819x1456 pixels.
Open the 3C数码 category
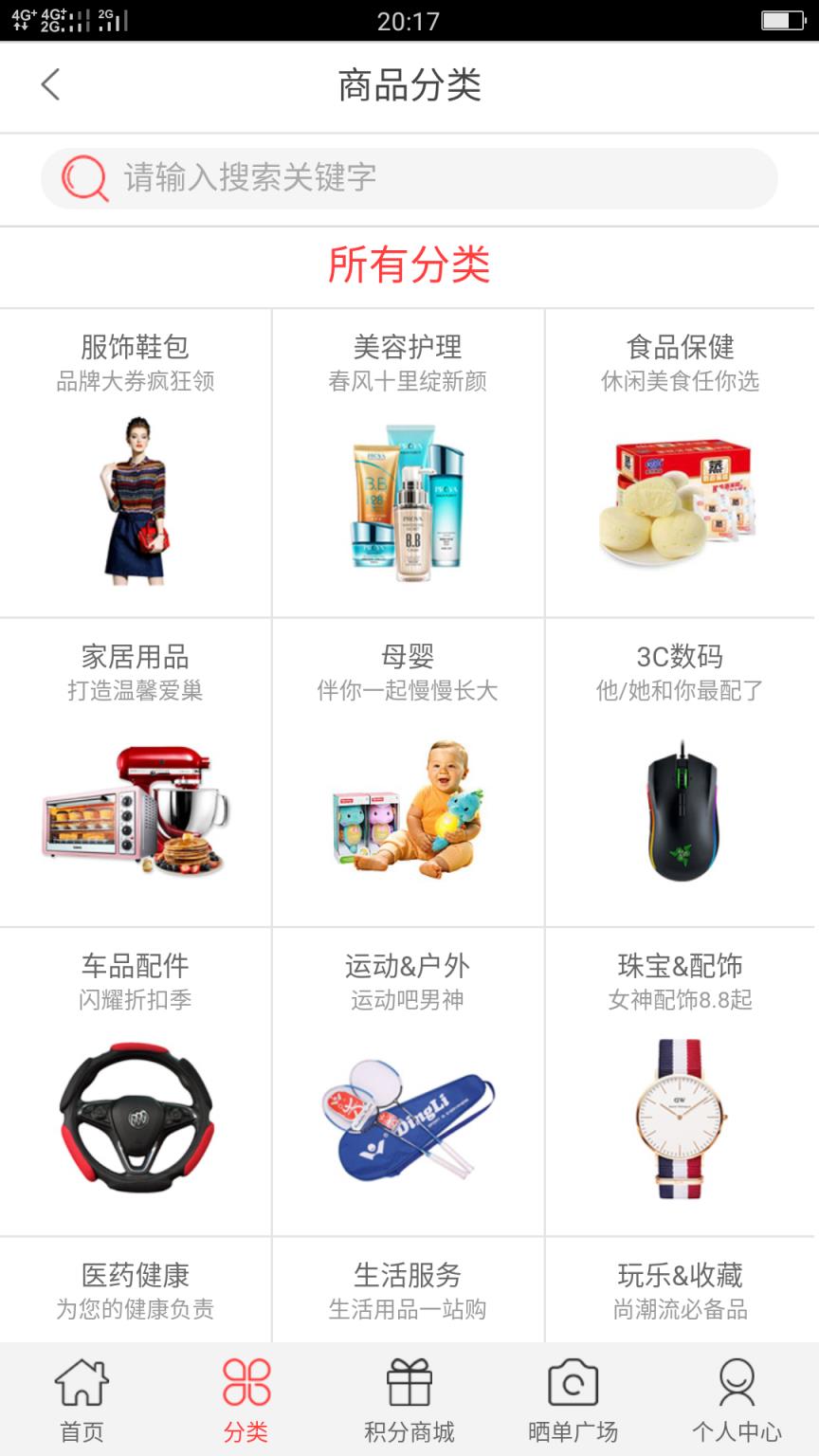coord(681,773)
